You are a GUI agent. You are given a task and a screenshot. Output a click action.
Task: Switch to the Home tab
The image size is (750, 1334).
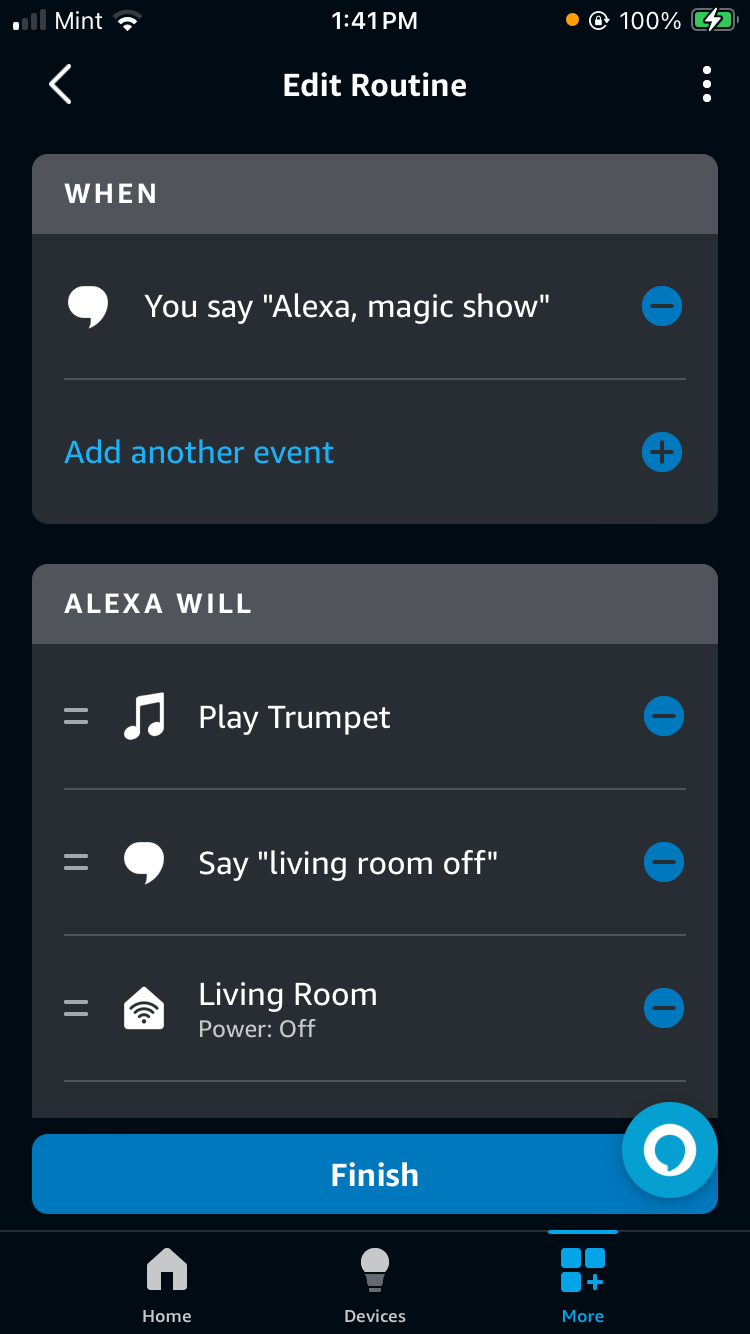[x=167, y=1285]
